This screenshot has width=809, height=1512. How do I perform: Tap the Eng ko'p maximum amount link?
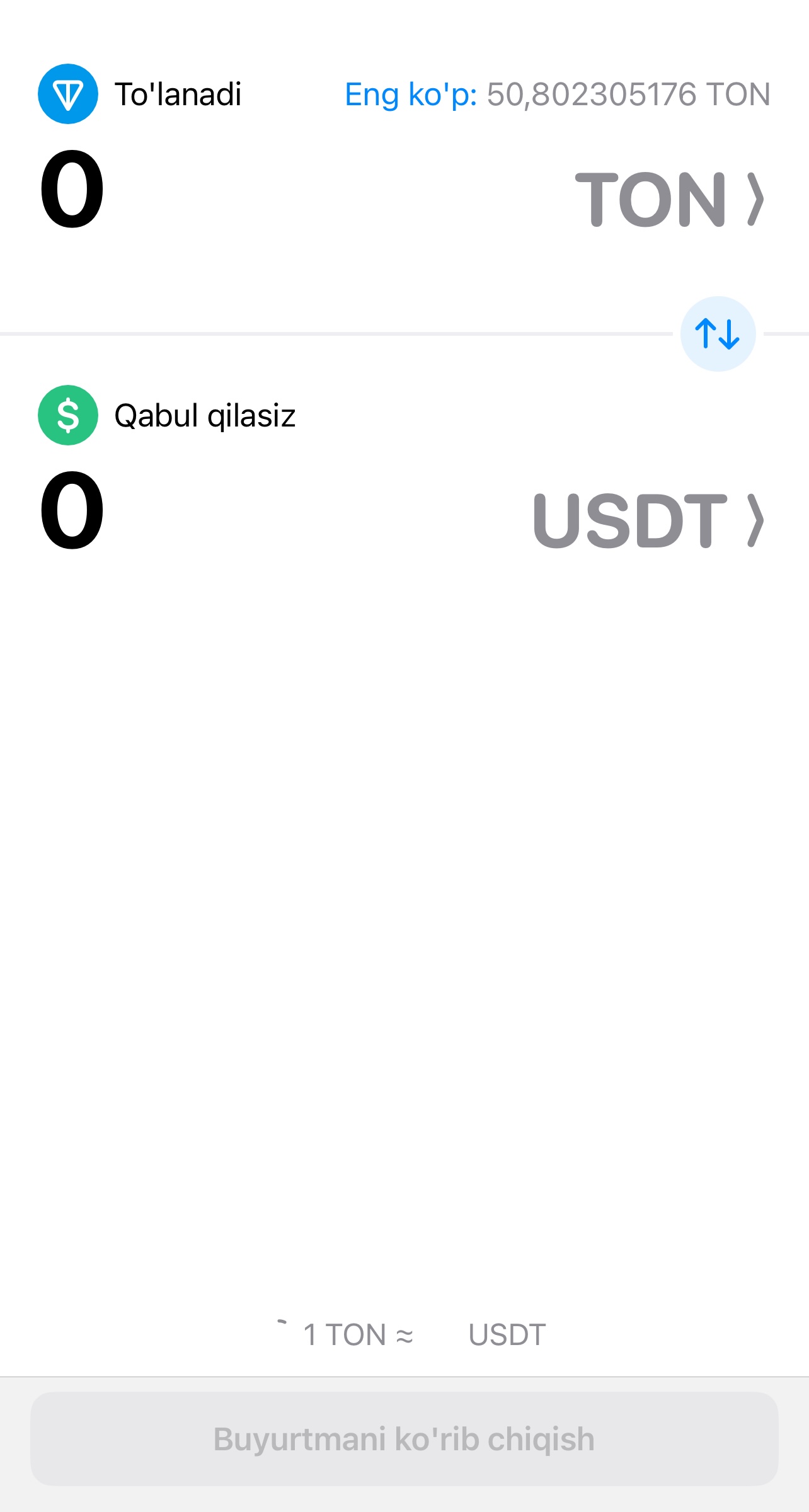click(x=557, y=94)
